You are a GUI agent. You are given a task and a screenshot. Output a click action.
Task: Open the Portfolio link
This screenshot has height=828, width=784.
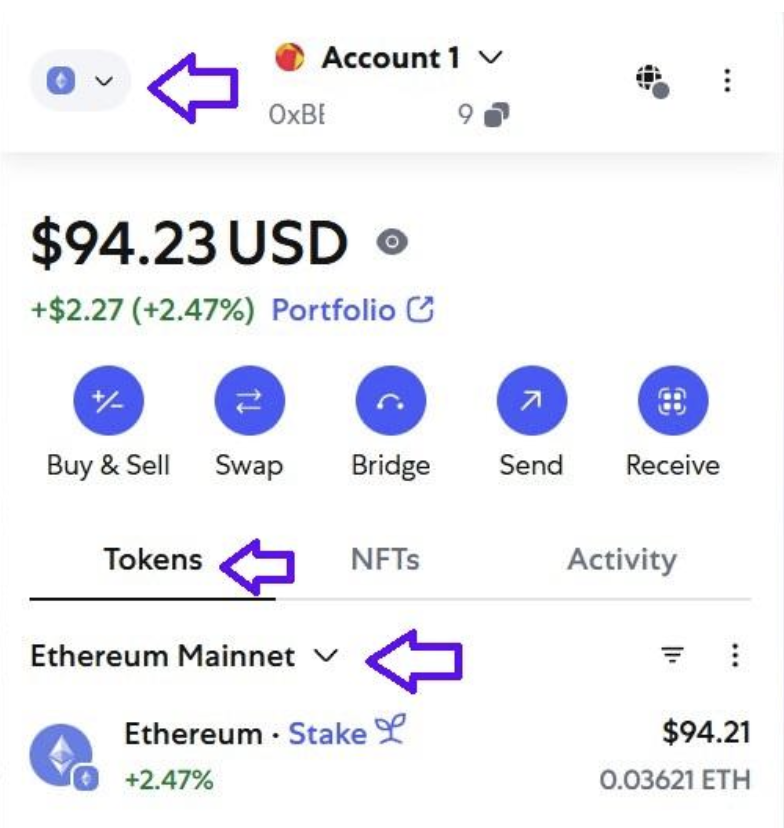[x=352, y=311]
